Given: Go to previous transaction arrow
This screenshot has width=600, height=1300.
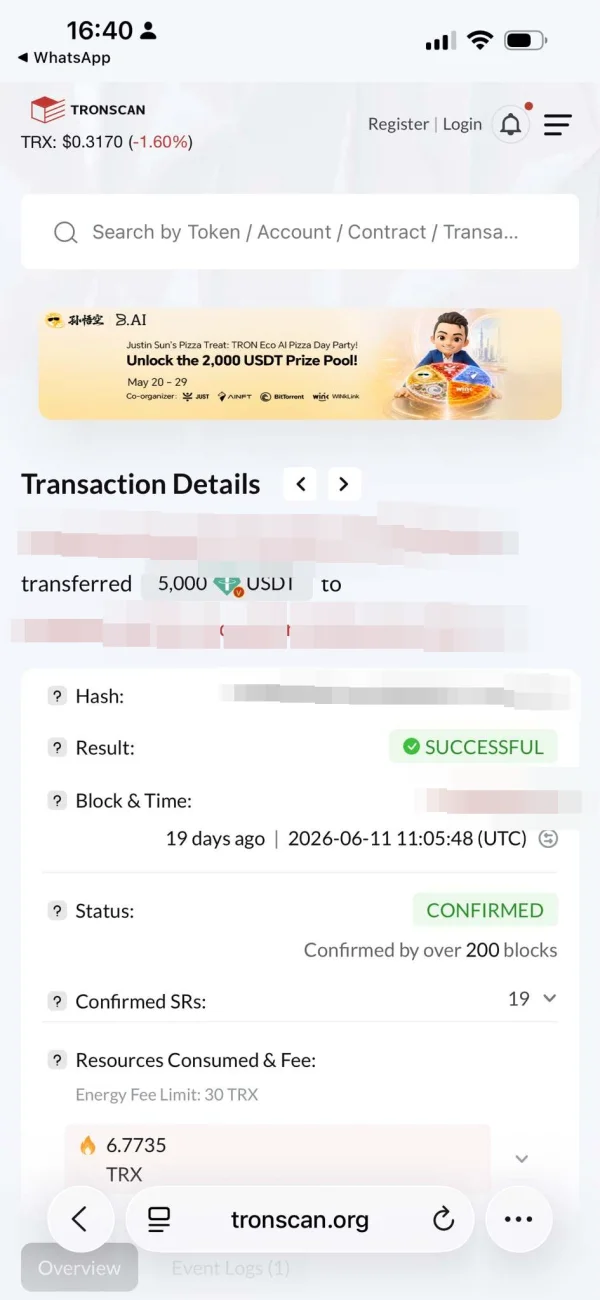Looking at the screenshot, I should pos(301,485).
